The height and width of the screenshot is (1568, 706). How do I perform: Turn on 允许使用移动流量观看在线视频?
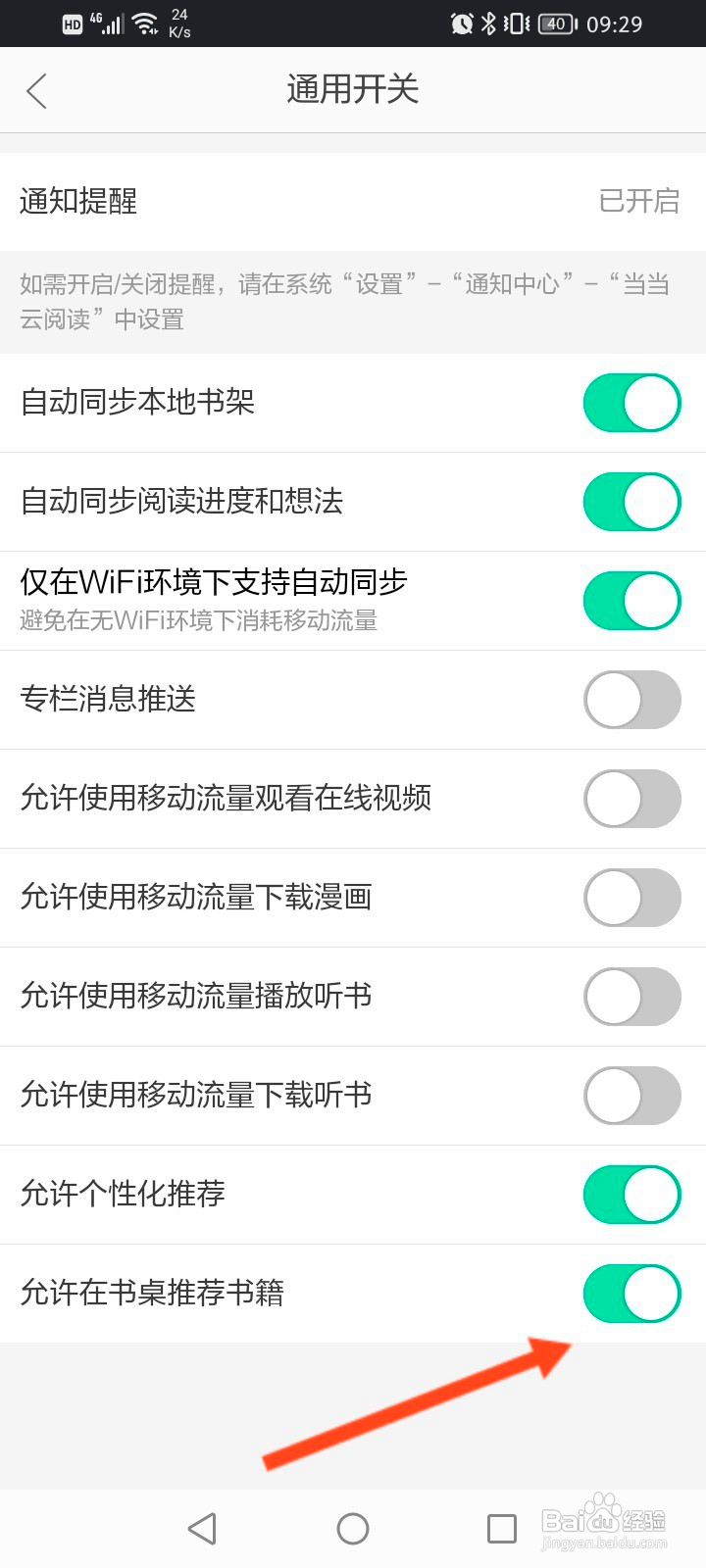631,799
